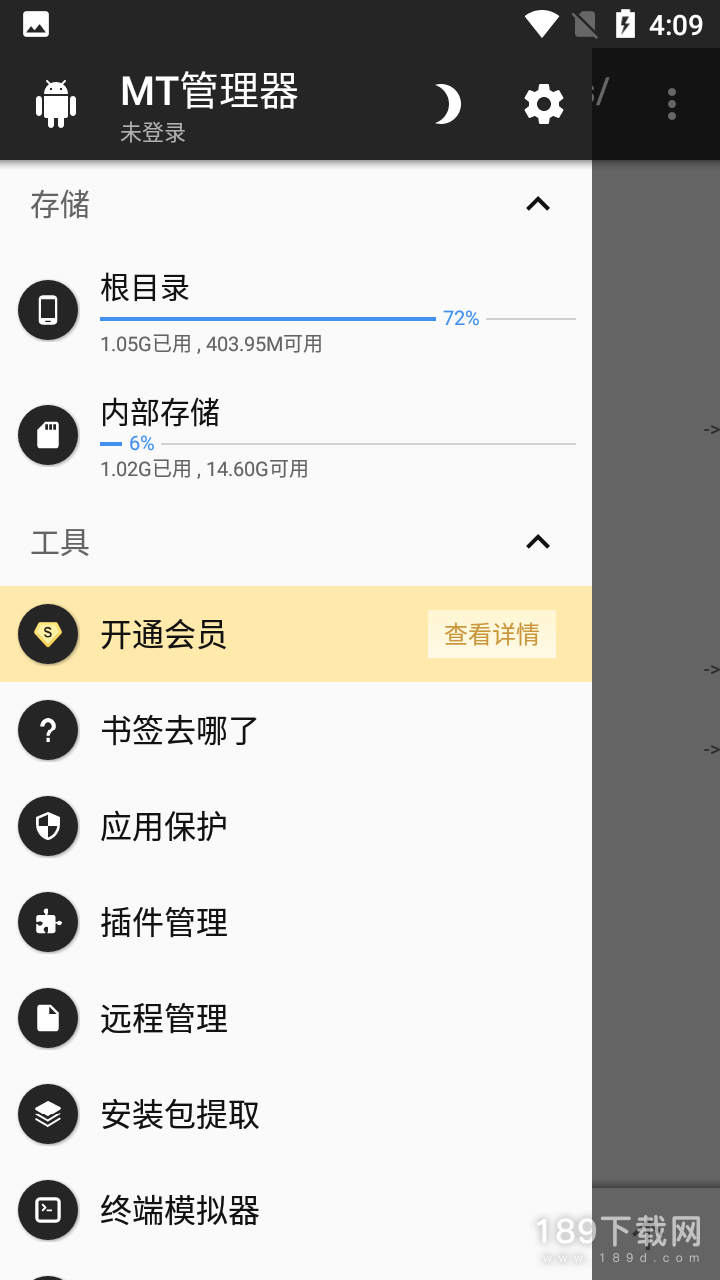Open 终端模拟器
Screen dimensions: 720x1280
(x=180, y=1211)
